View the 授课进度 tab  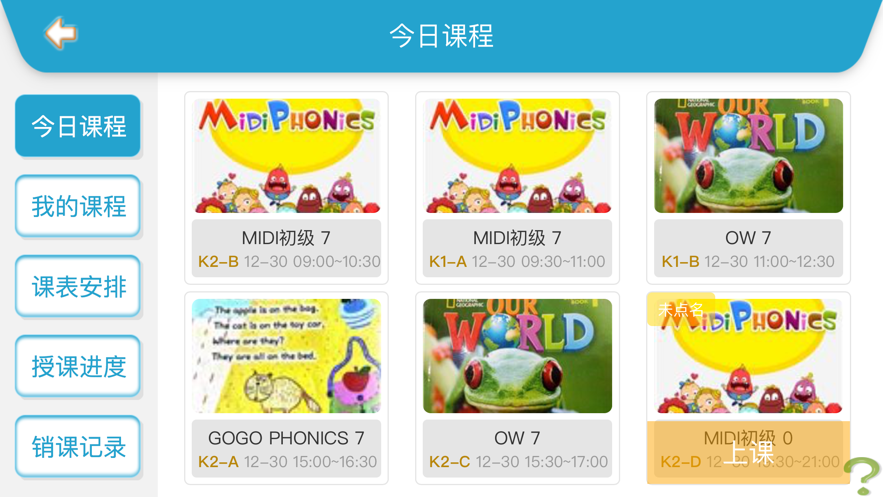click(78, 367)
